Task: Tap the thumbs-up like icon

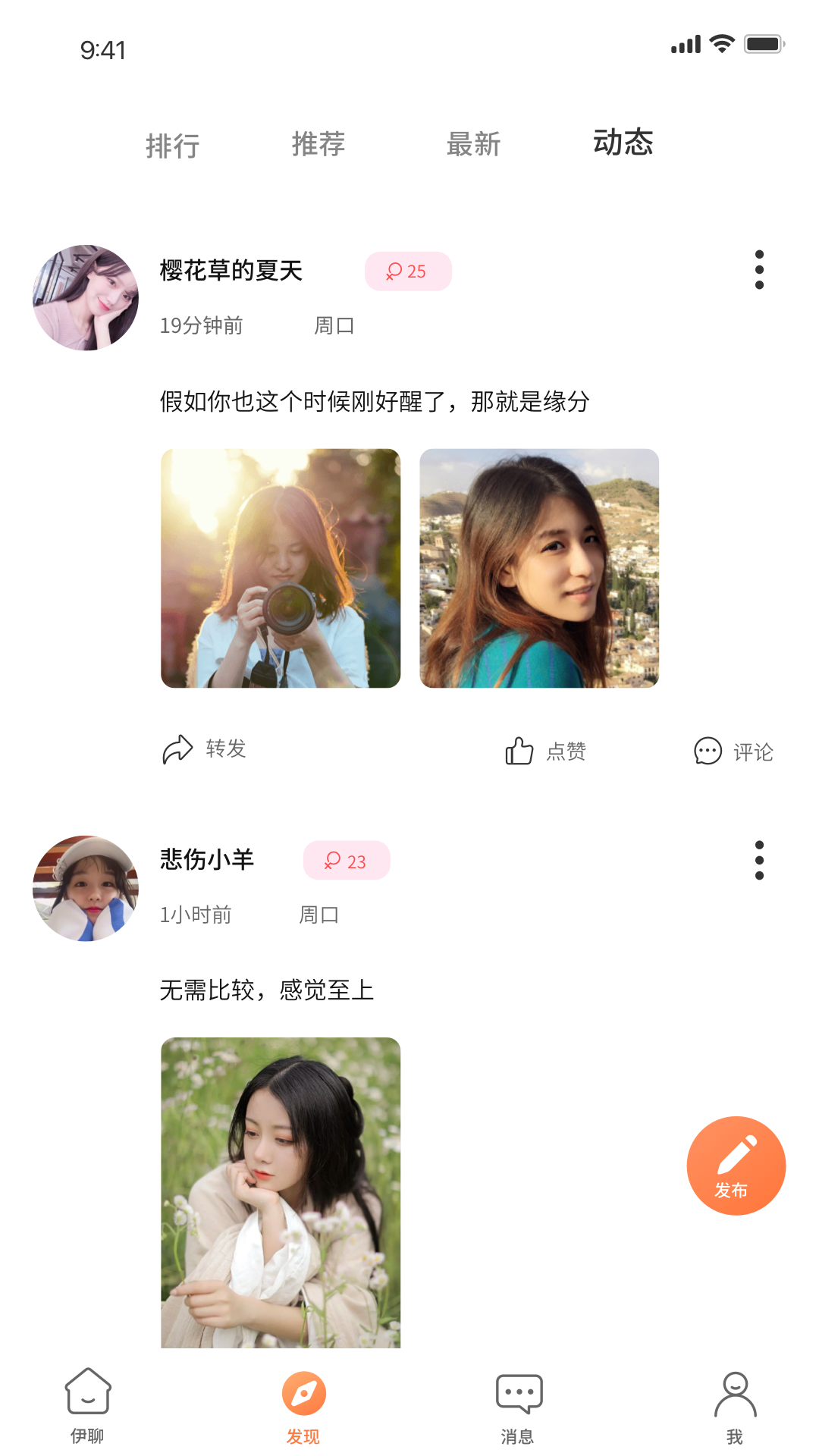Action: pyautogui.click(x=518, y=750)
